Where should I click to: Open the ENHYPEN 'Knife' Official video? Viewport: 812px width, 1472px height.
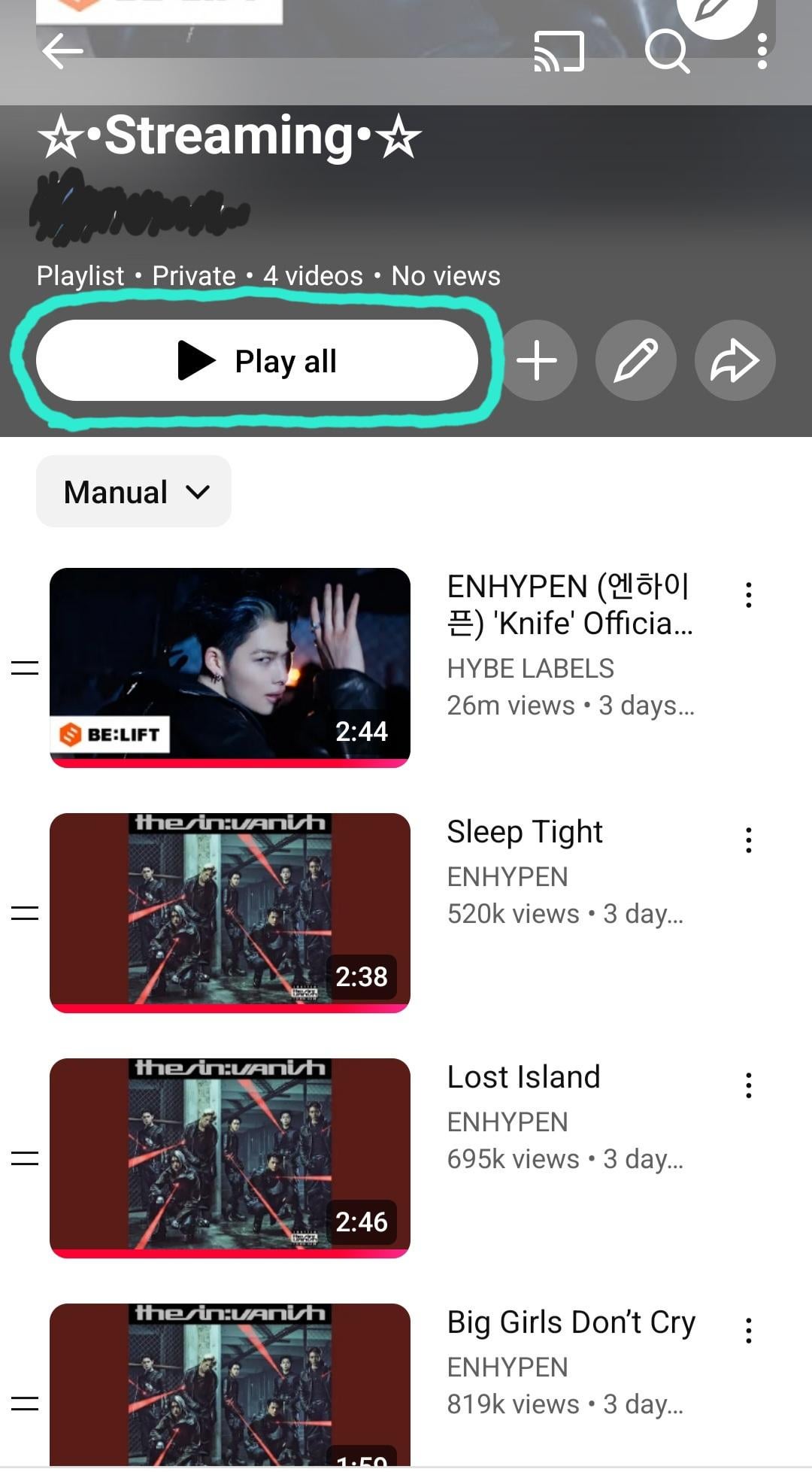click(230, 667)
